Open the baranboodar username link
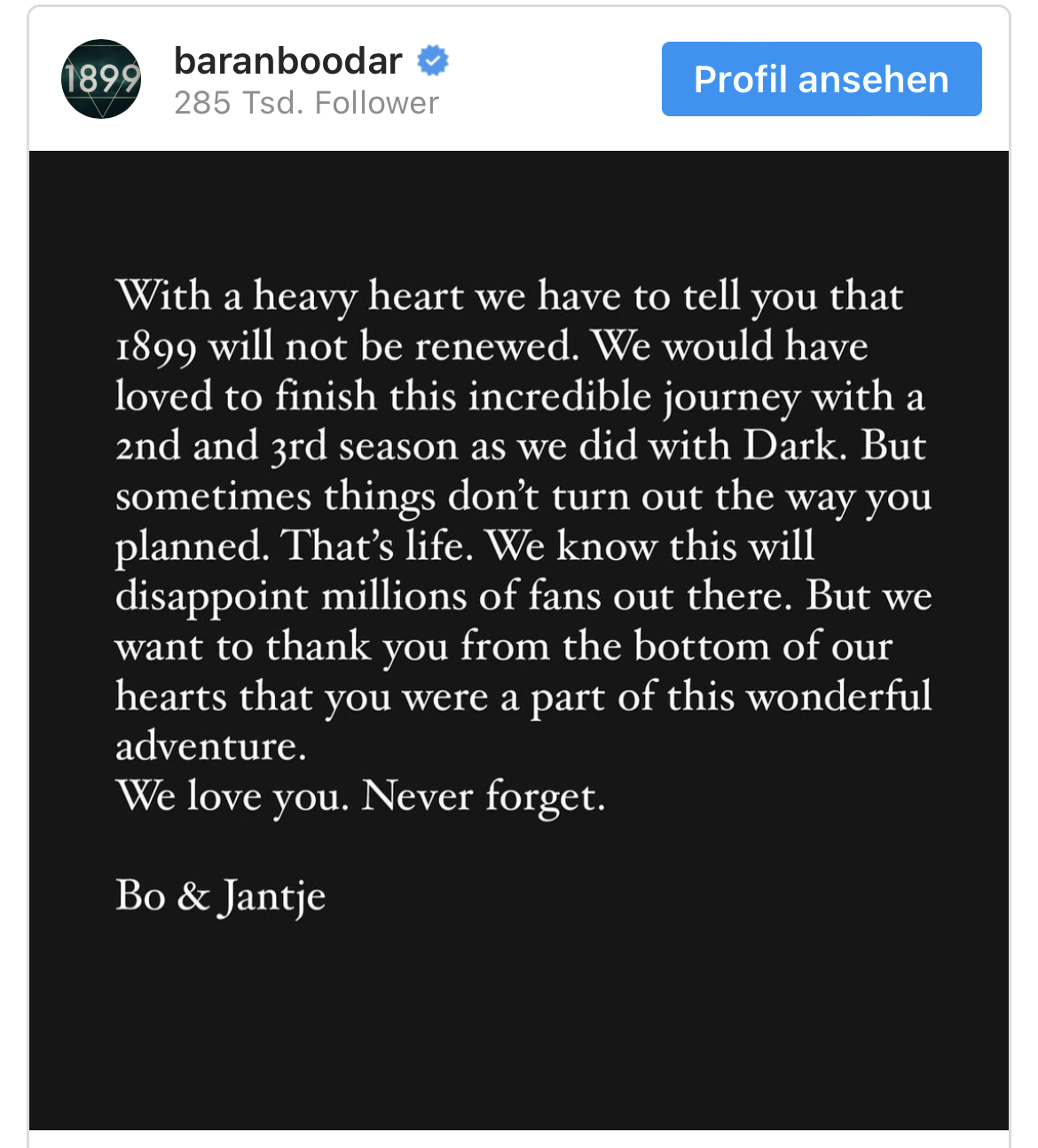The height and width of the screenshot is (1148, 1038). pyautogui.click(x=287, y=61)
